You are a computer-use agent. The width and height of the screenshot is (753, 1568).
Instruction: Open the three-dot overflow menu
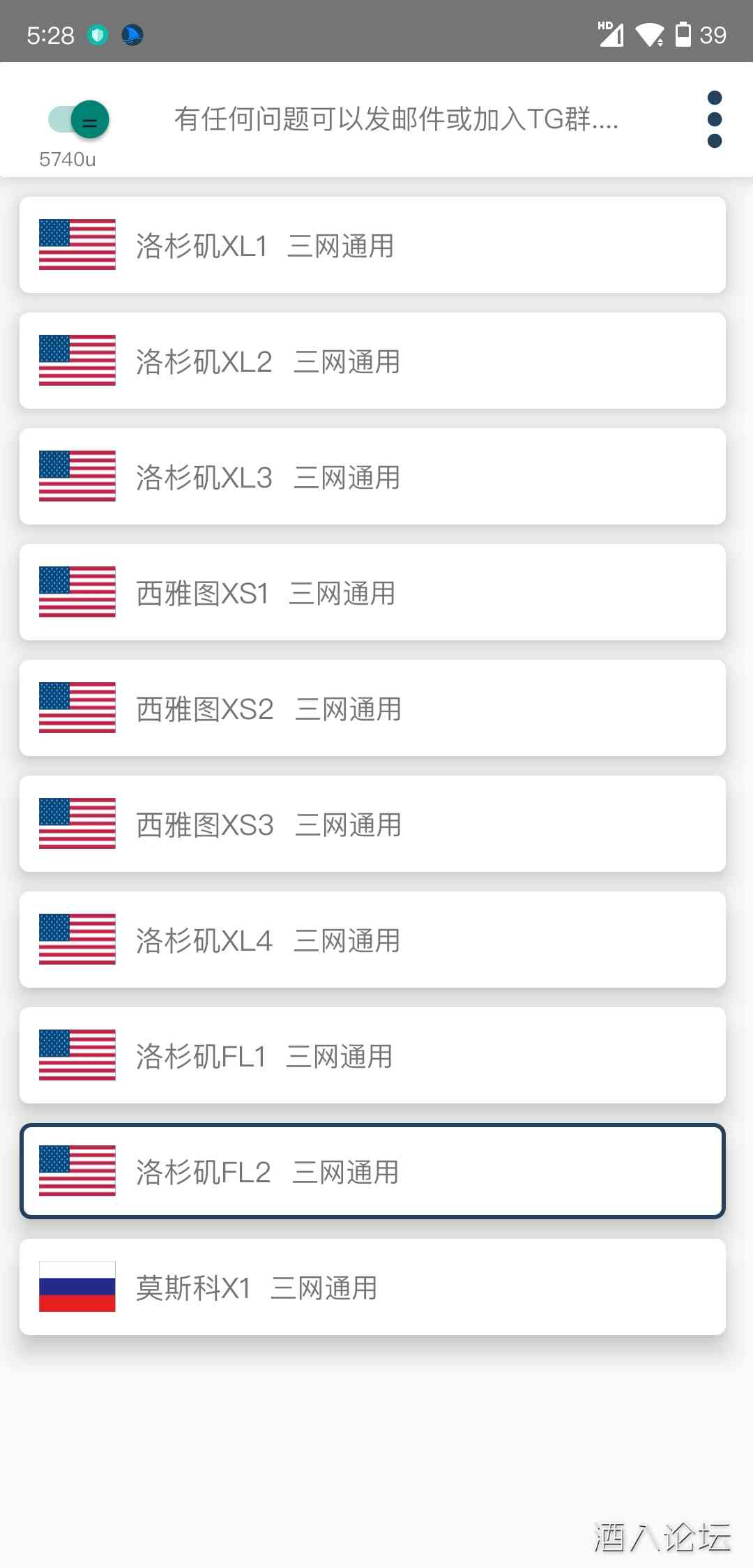[714, 119]
